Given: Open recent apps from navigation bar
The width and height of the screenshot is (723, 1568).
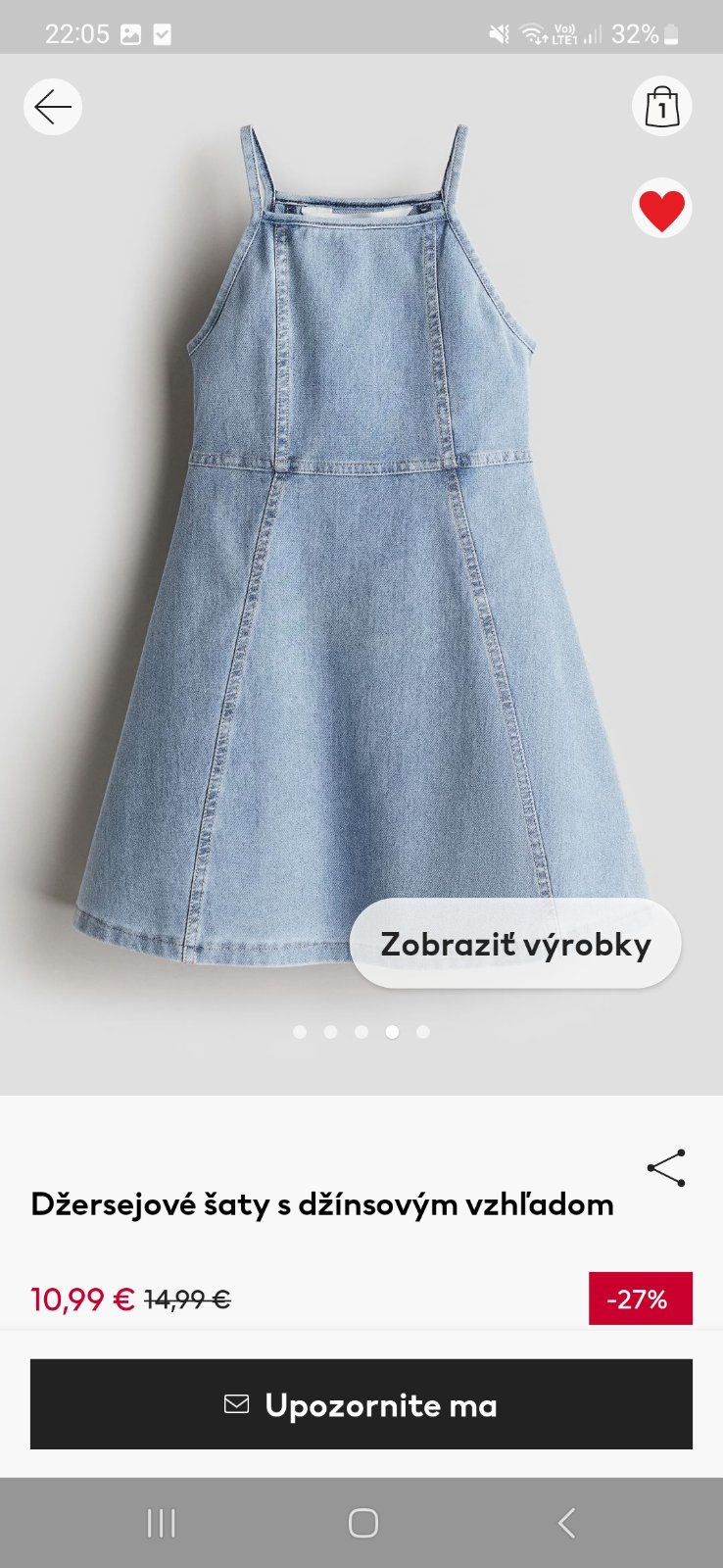Looking at the screenshot, I should click(162, 1523).
